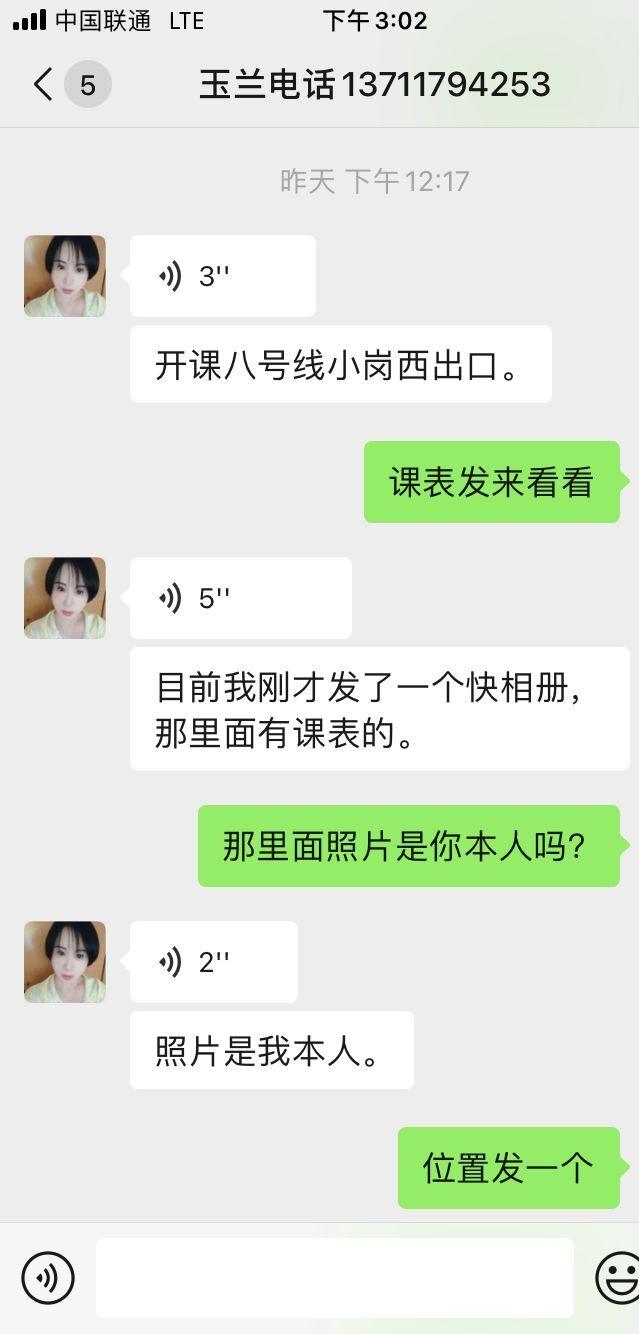Play the 2-second voice message

coord(213,962)
